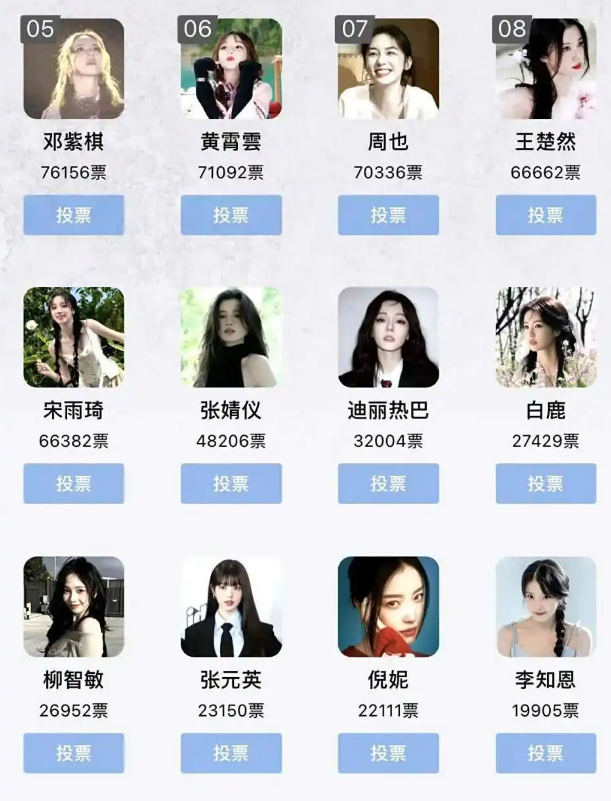The width and height of the screenshot is (611, 801).
Task: Select the 投票 button under 李知恩
Action: coord(545,753)
